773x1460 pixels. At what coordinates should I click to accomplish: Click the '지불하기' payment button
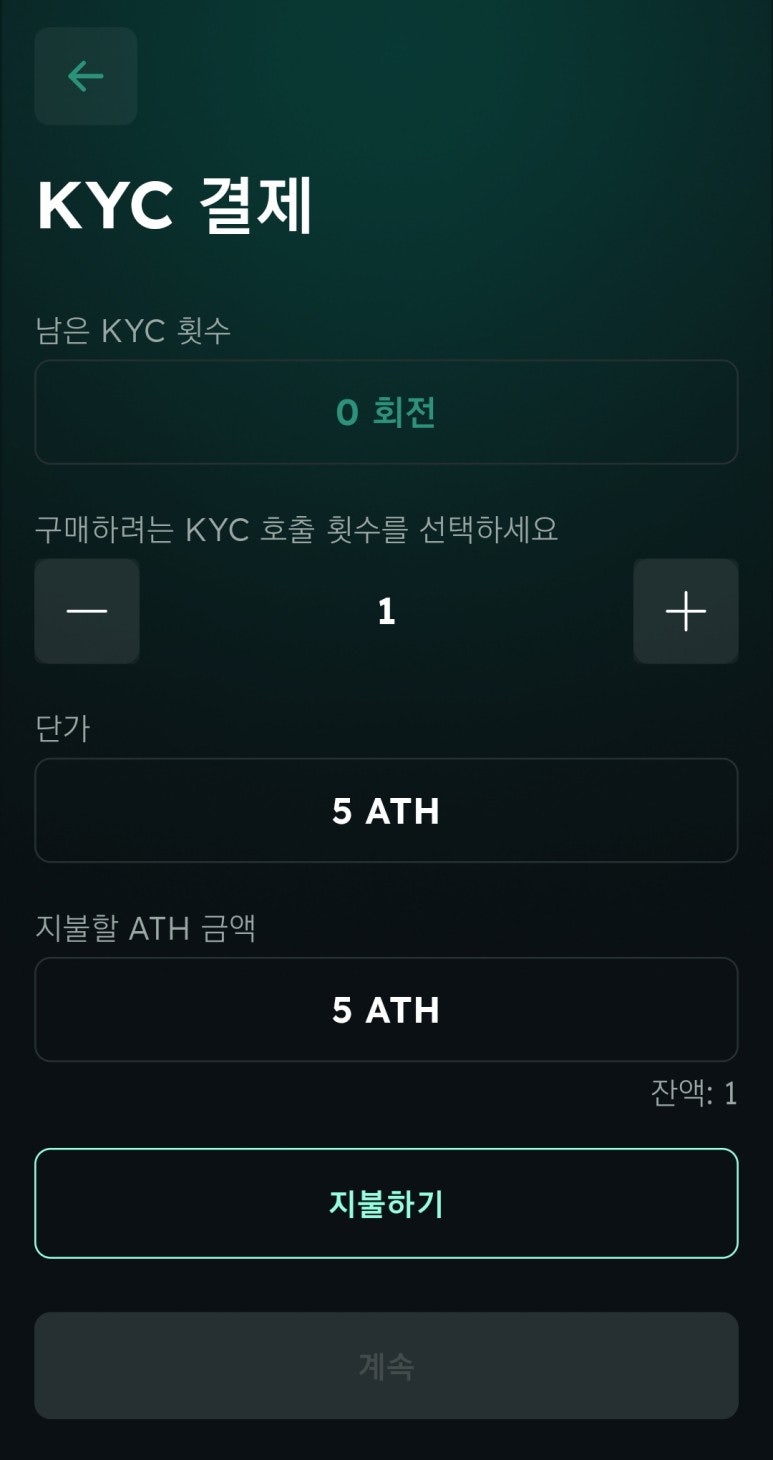point(386,1203)
